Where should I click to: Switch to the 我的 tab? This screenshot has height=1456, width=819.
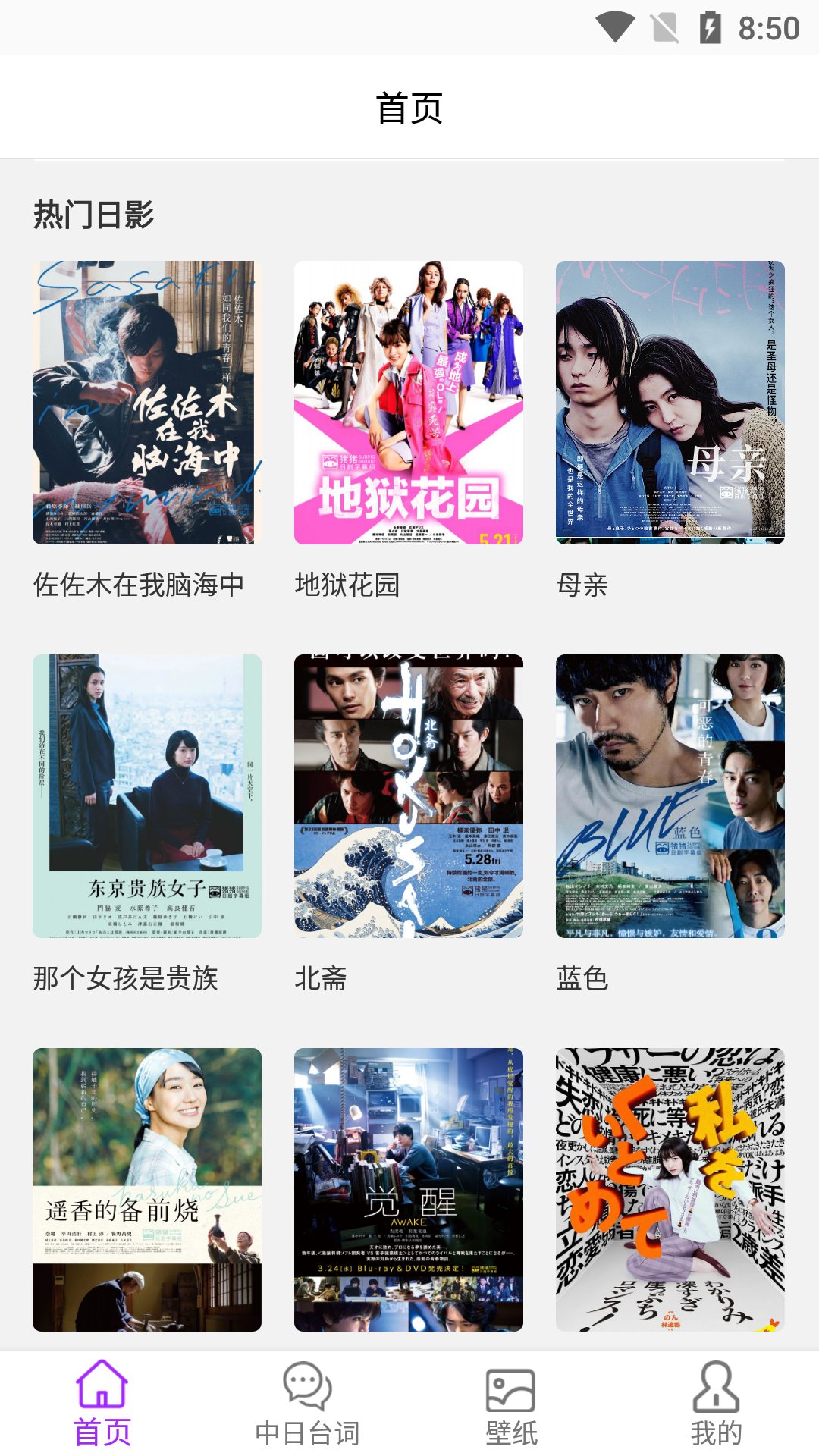(717, 1403)
